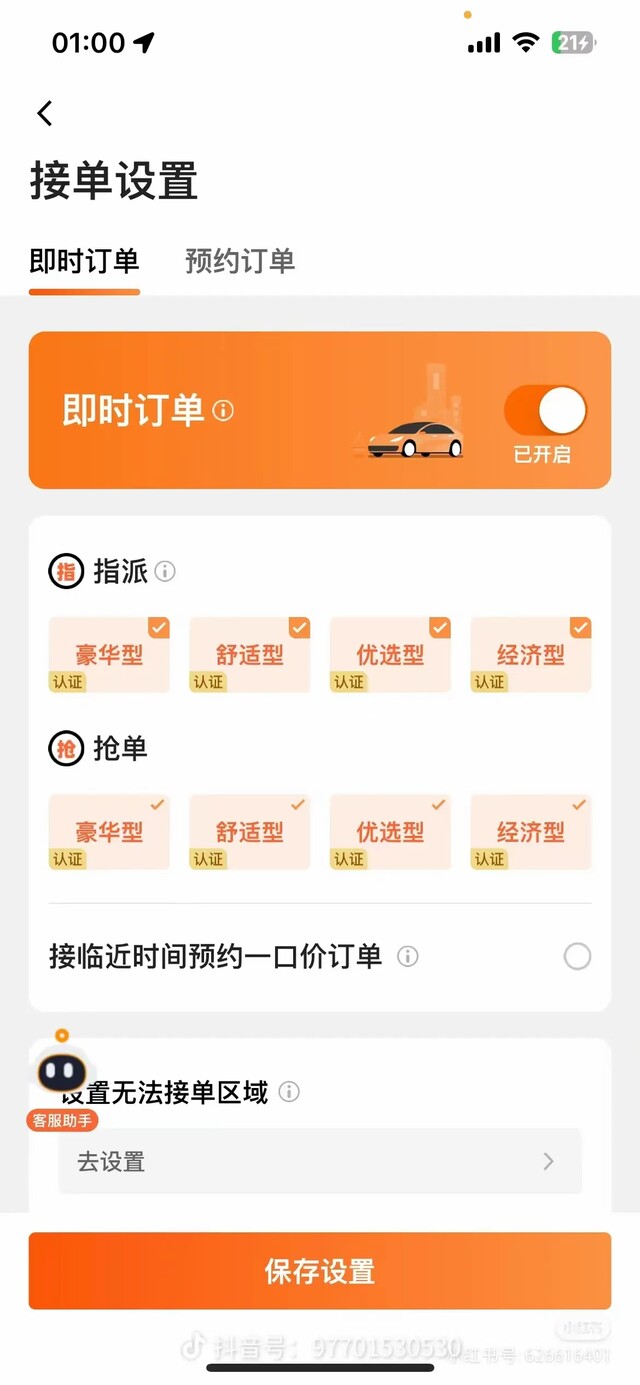Uncheck 优选型 under 指派
Image resolution: width=640 pixels, height=1385 pixels.
[390, 655]
